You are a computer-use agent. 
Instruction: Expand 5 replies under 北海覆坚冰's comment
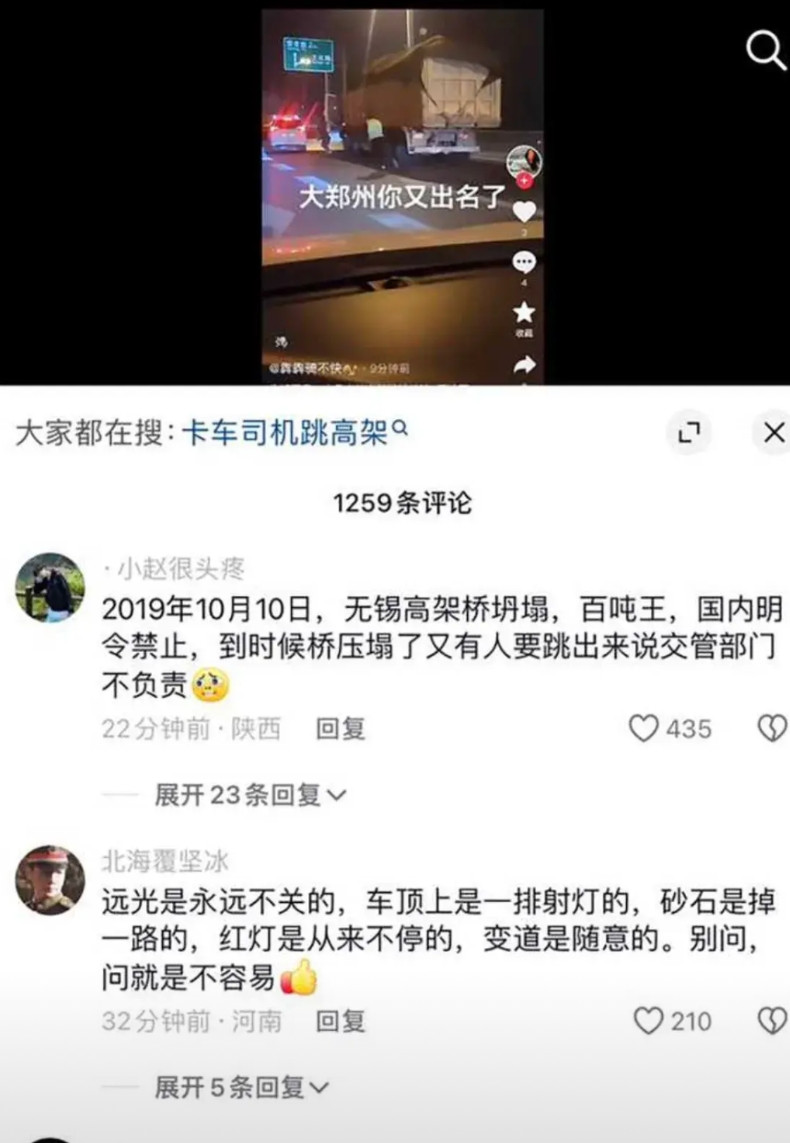(x=240, y=1087)
